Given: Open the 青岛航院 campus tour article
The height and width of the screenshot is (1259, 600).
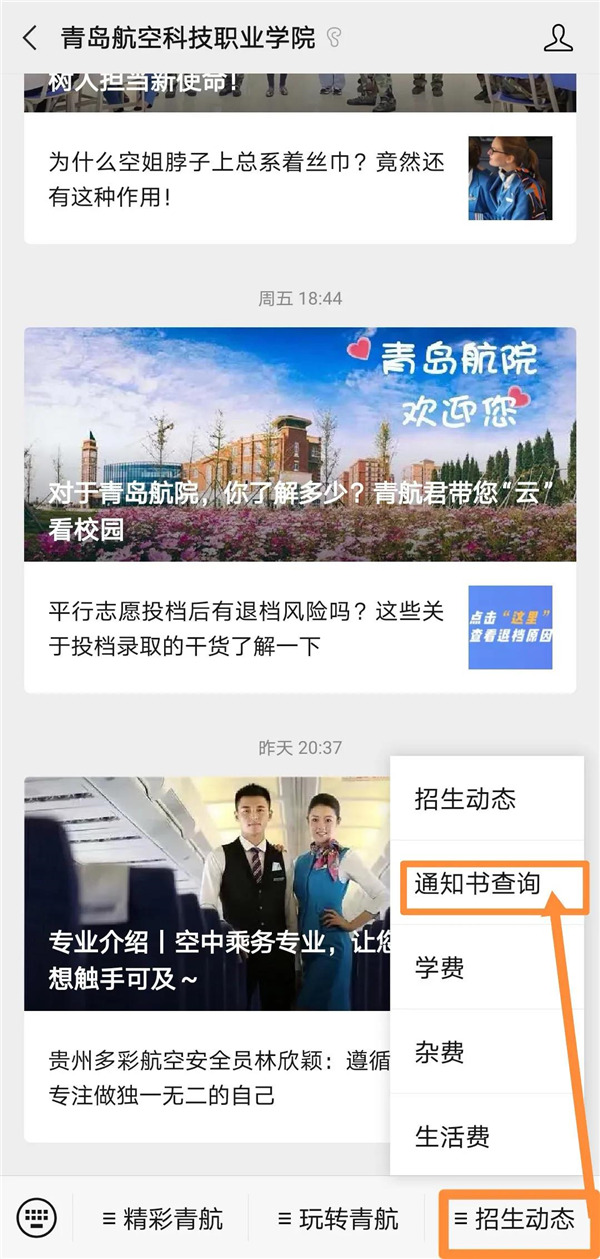Looking at the screenshot, I should click(x=300, y=445).
